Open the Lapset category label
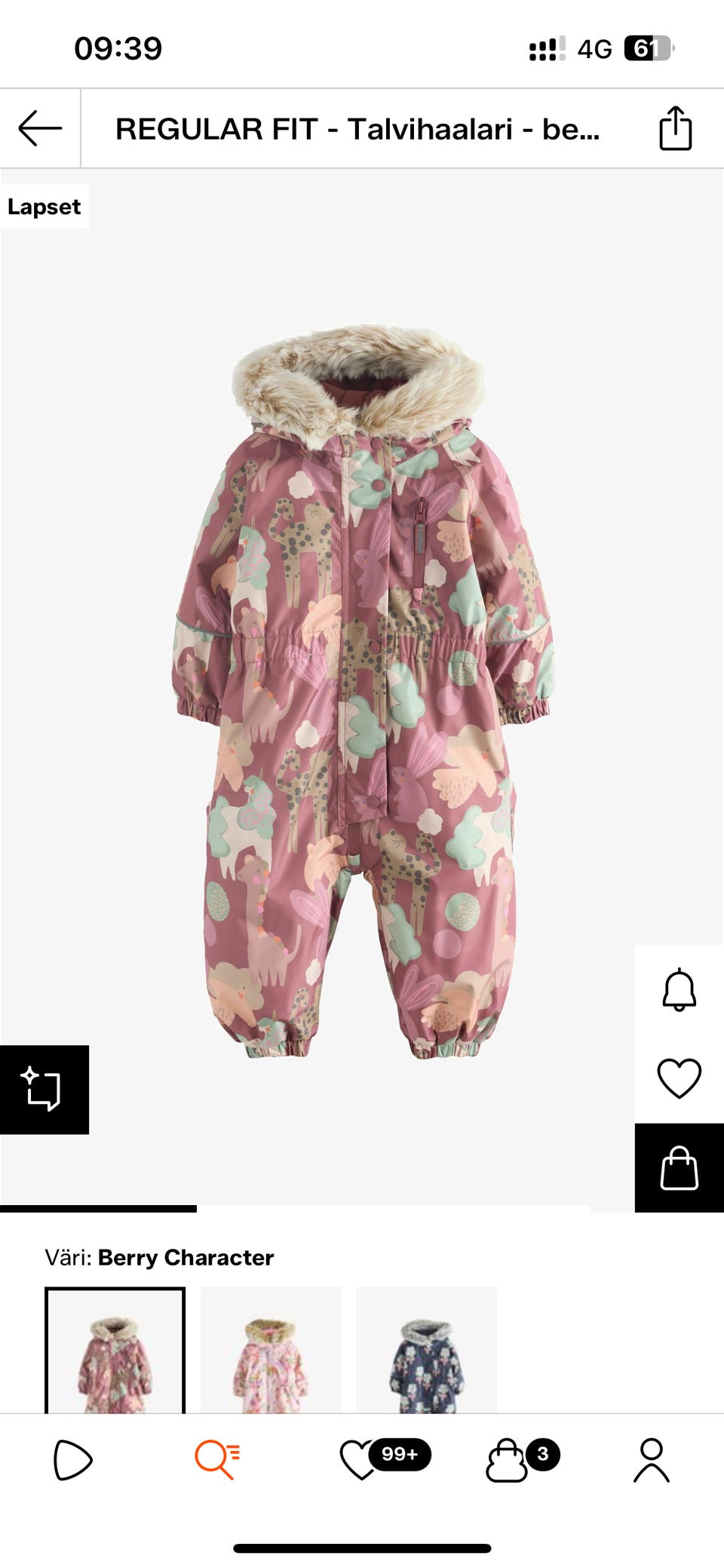This screenshot has width=724, height=1568. click(x=44, y=207)
